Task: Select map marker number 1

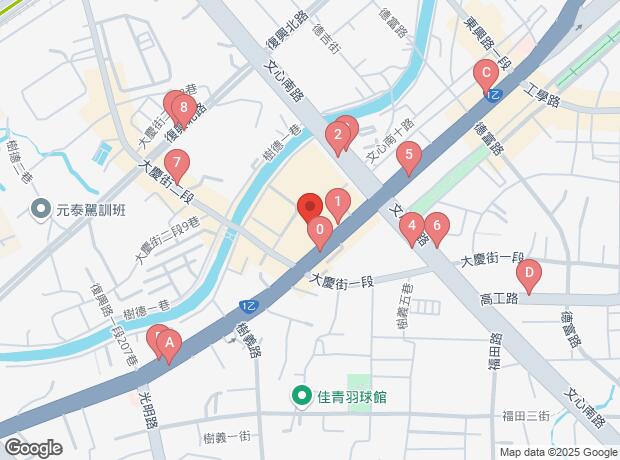Action: 338,204
